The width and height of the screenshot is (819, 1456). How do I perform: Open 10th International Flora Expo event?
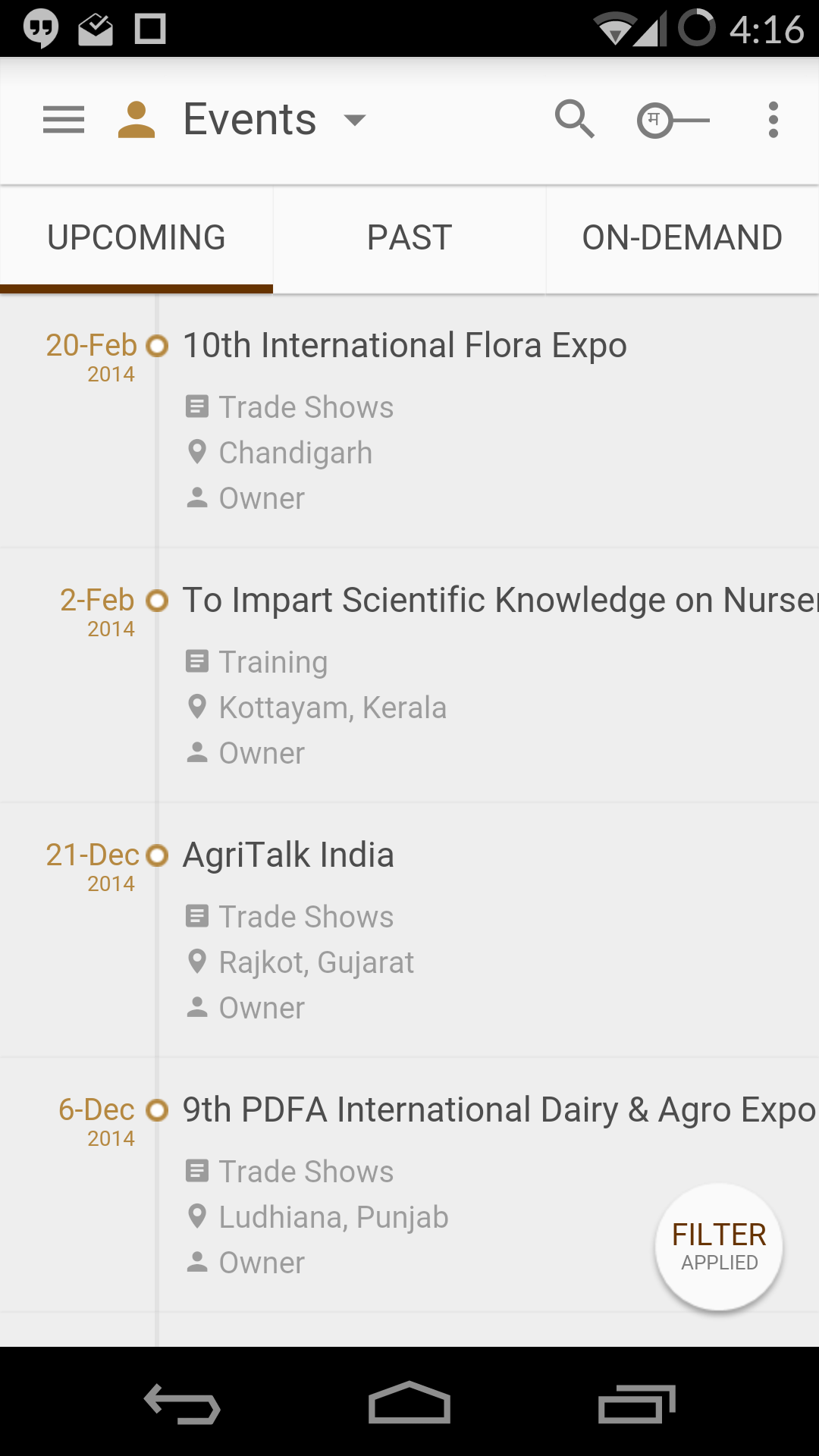tap(409, 421)
